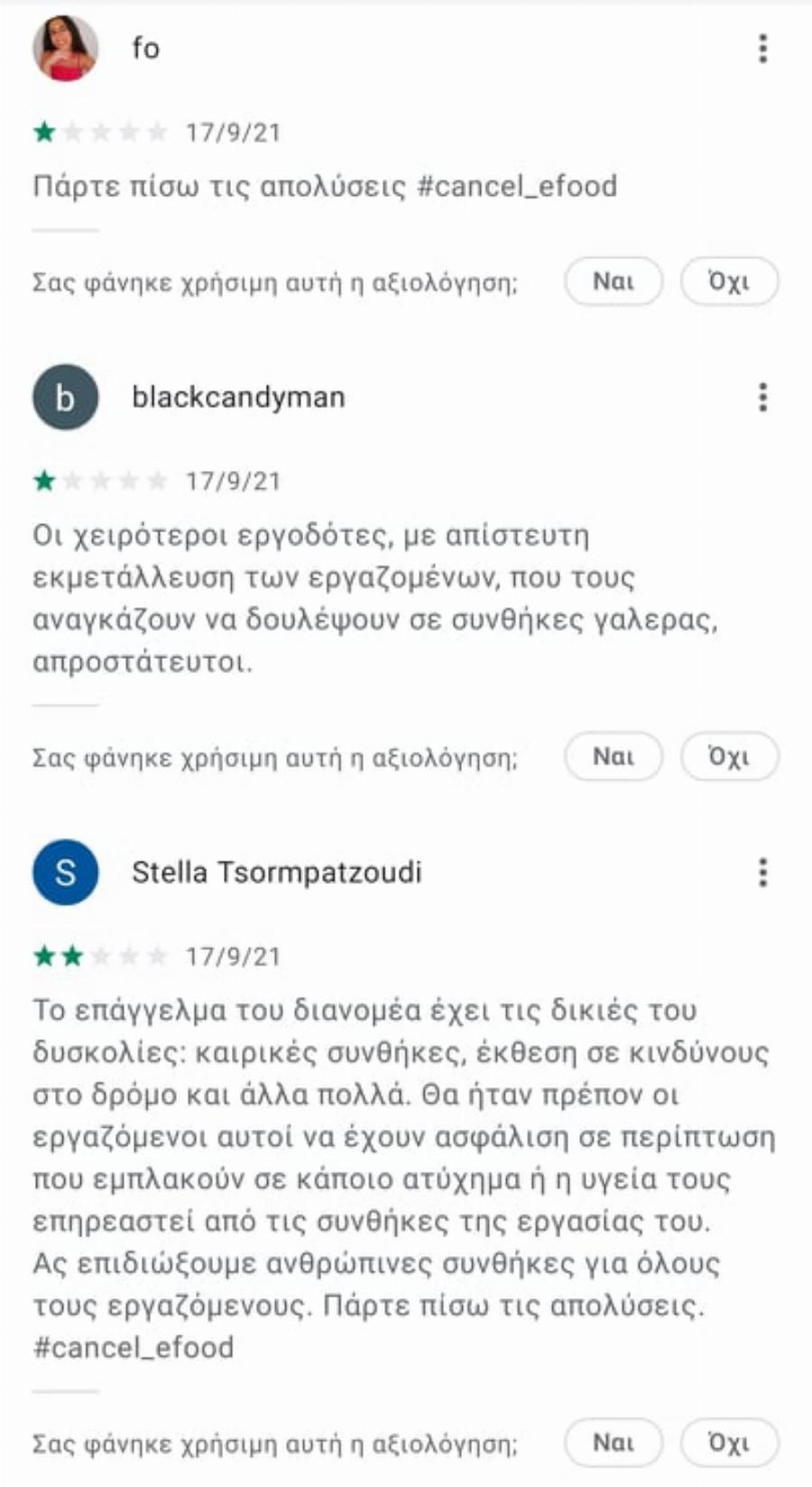Click the date 17/9/21 on fo's review
Viewport: 812px width, 1487px height.
pyautogui.click(x=231, y=131)
